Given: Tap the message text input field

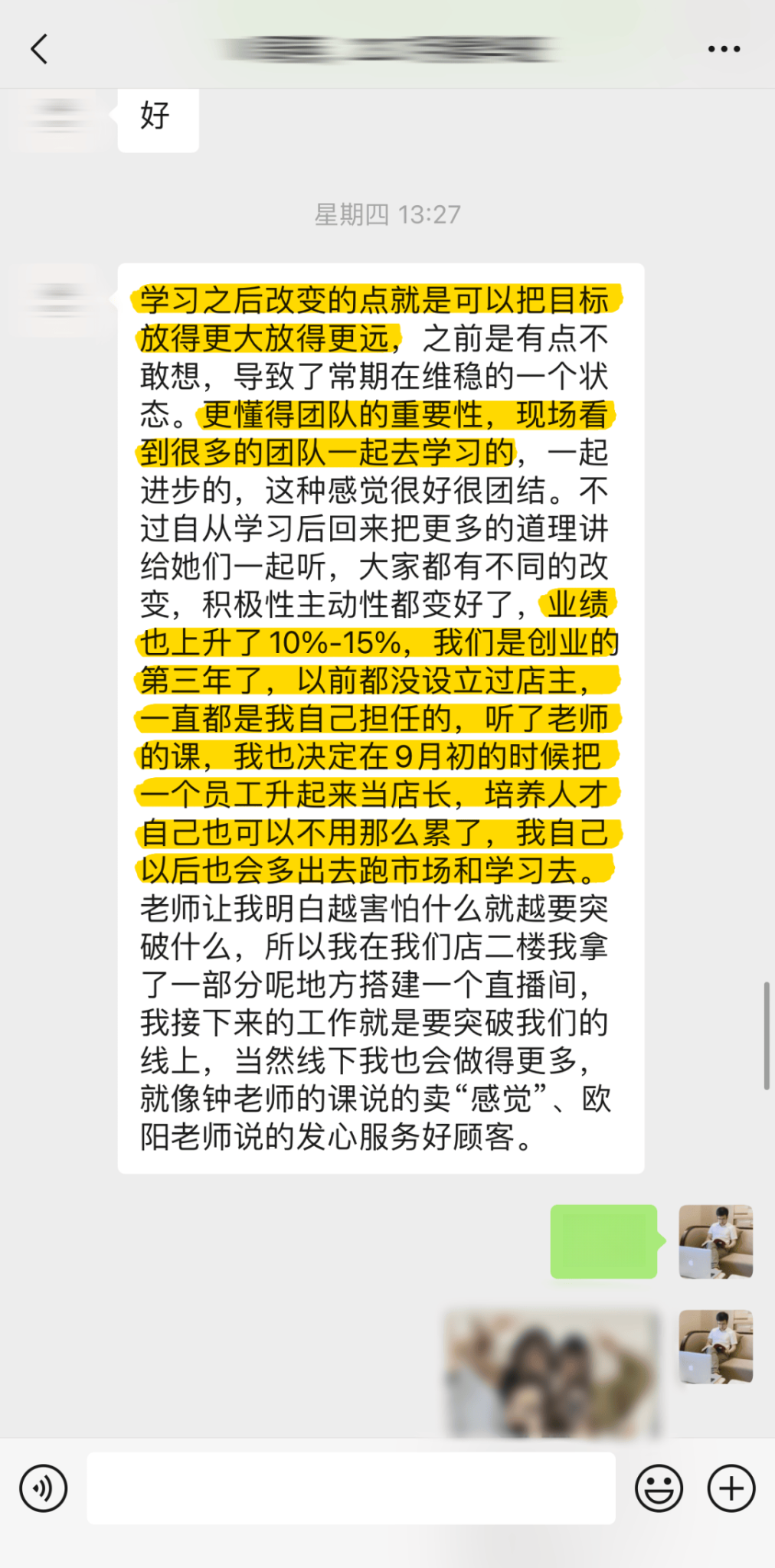Looking at the screenshot, I should (351, 1488).
